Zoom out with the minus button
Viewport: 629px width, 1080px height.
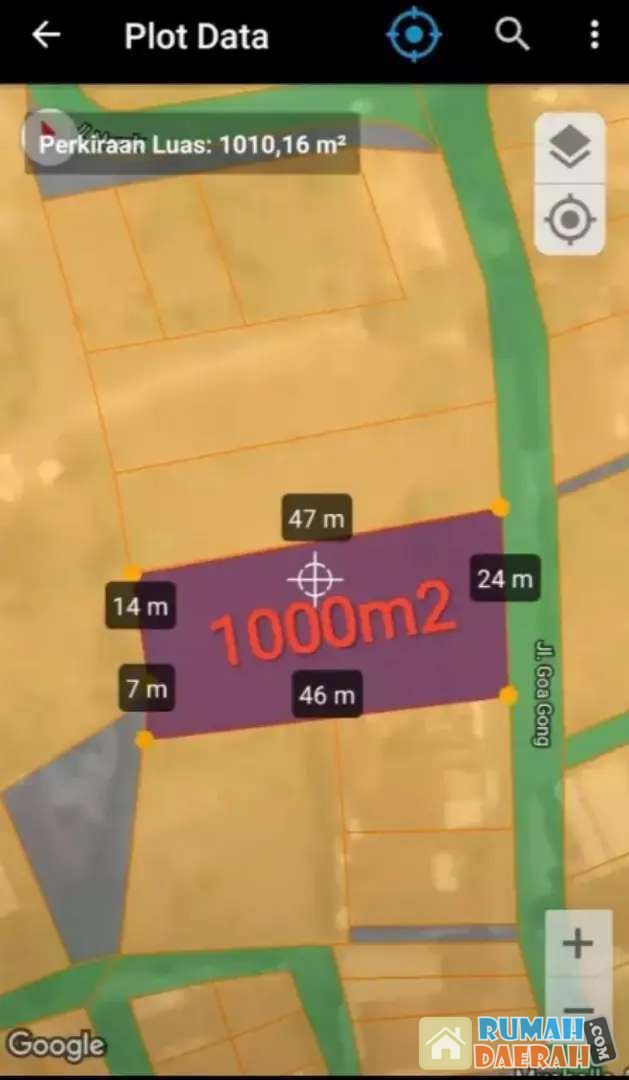pyautogui.click(x=578, y=1010)
